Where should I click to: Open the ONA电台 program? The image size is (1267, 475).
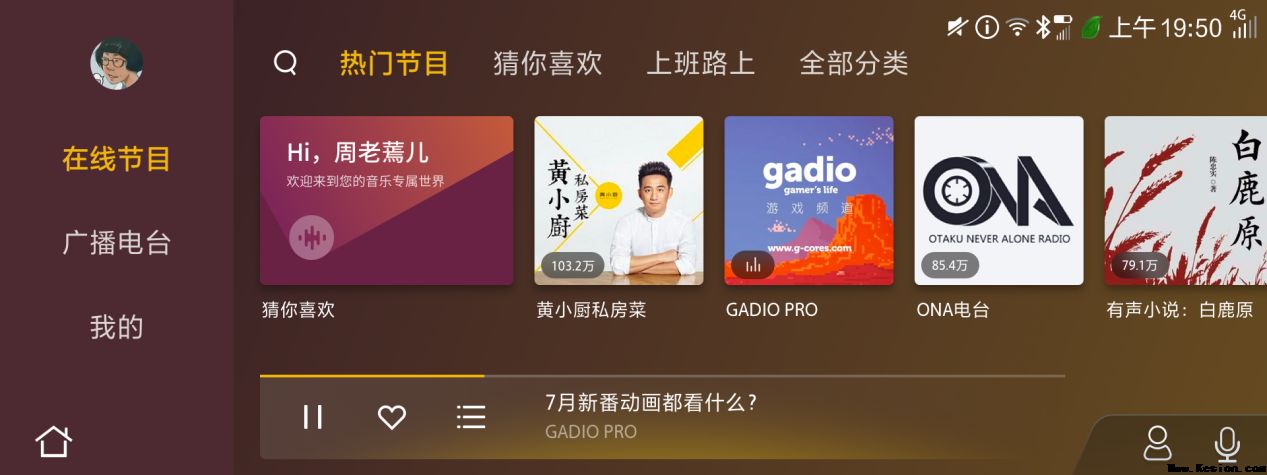click(998, 200)
